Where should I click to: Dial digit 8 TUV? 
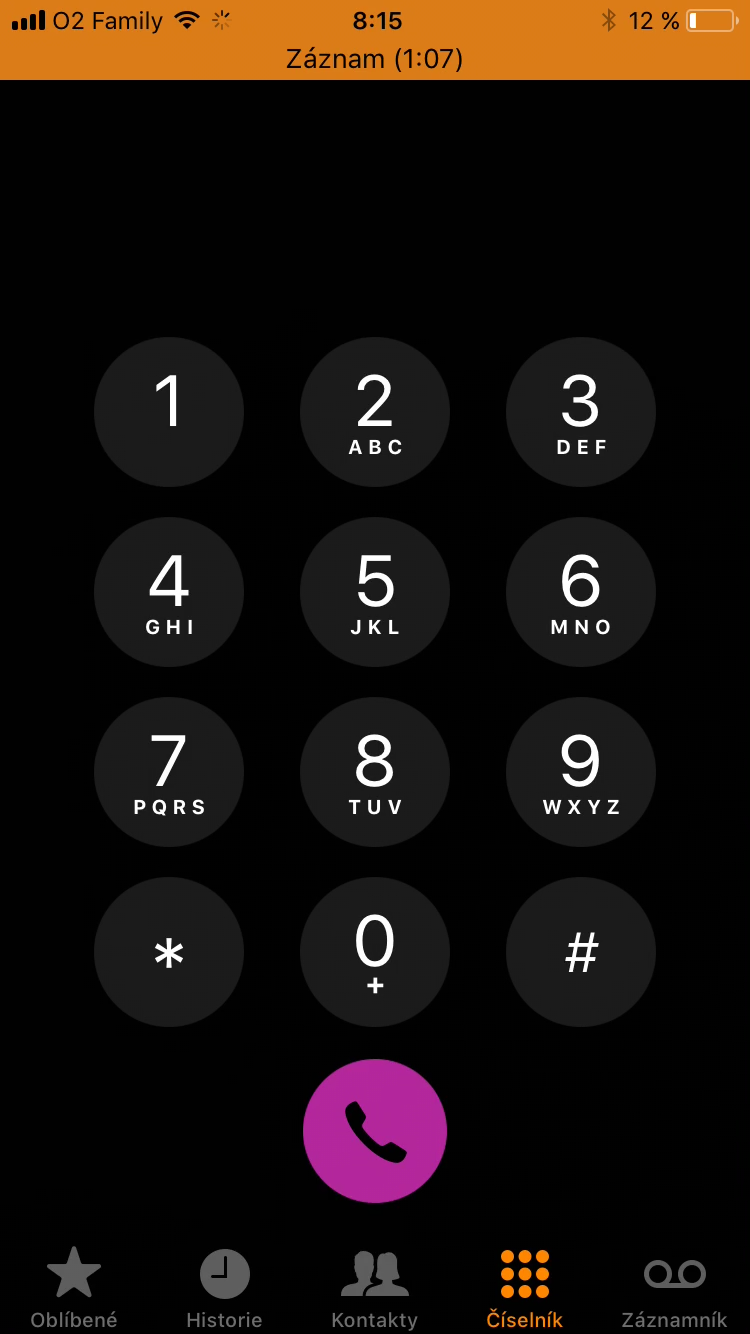(375, 772)
